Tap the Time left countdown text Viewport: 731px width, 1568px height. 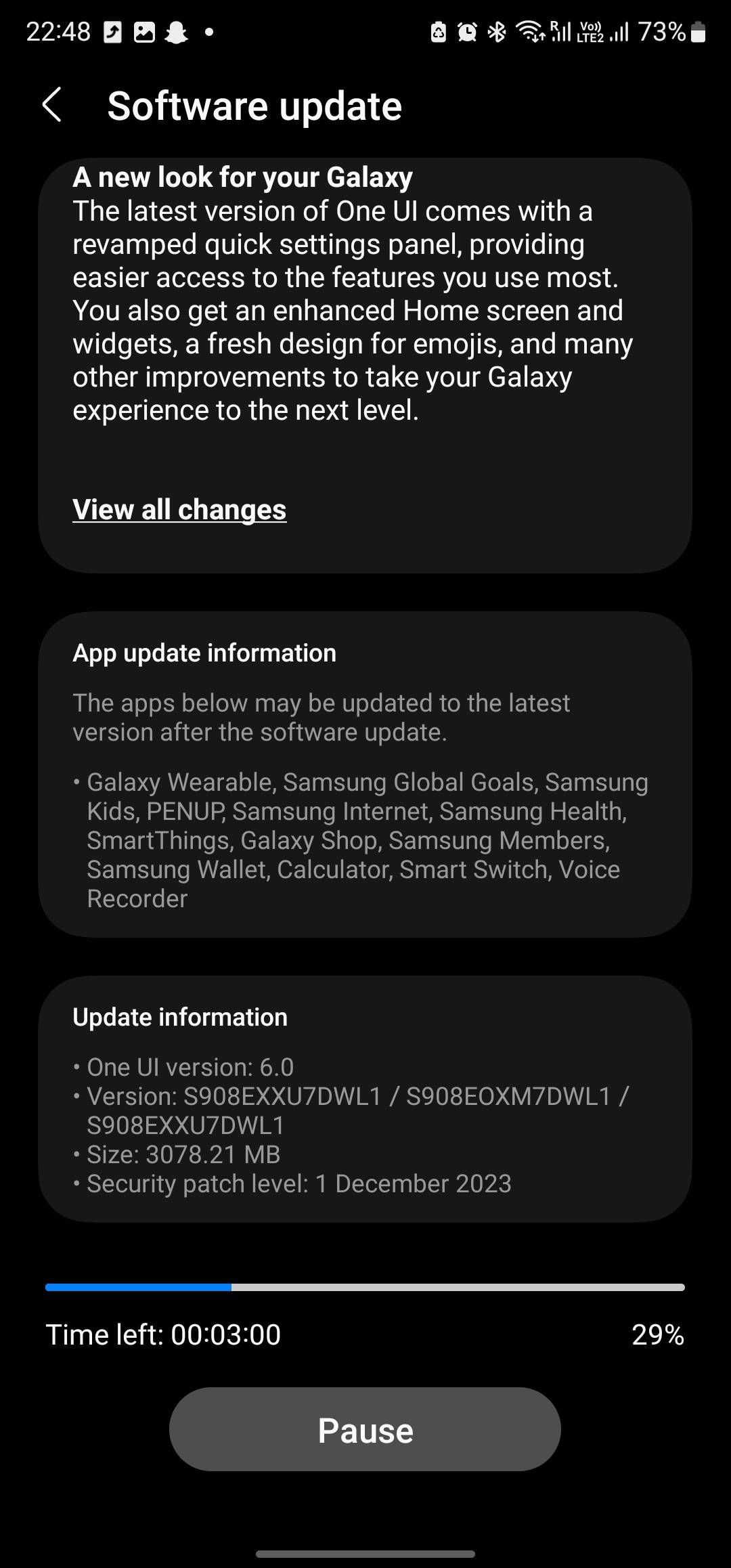point(162,1334)
